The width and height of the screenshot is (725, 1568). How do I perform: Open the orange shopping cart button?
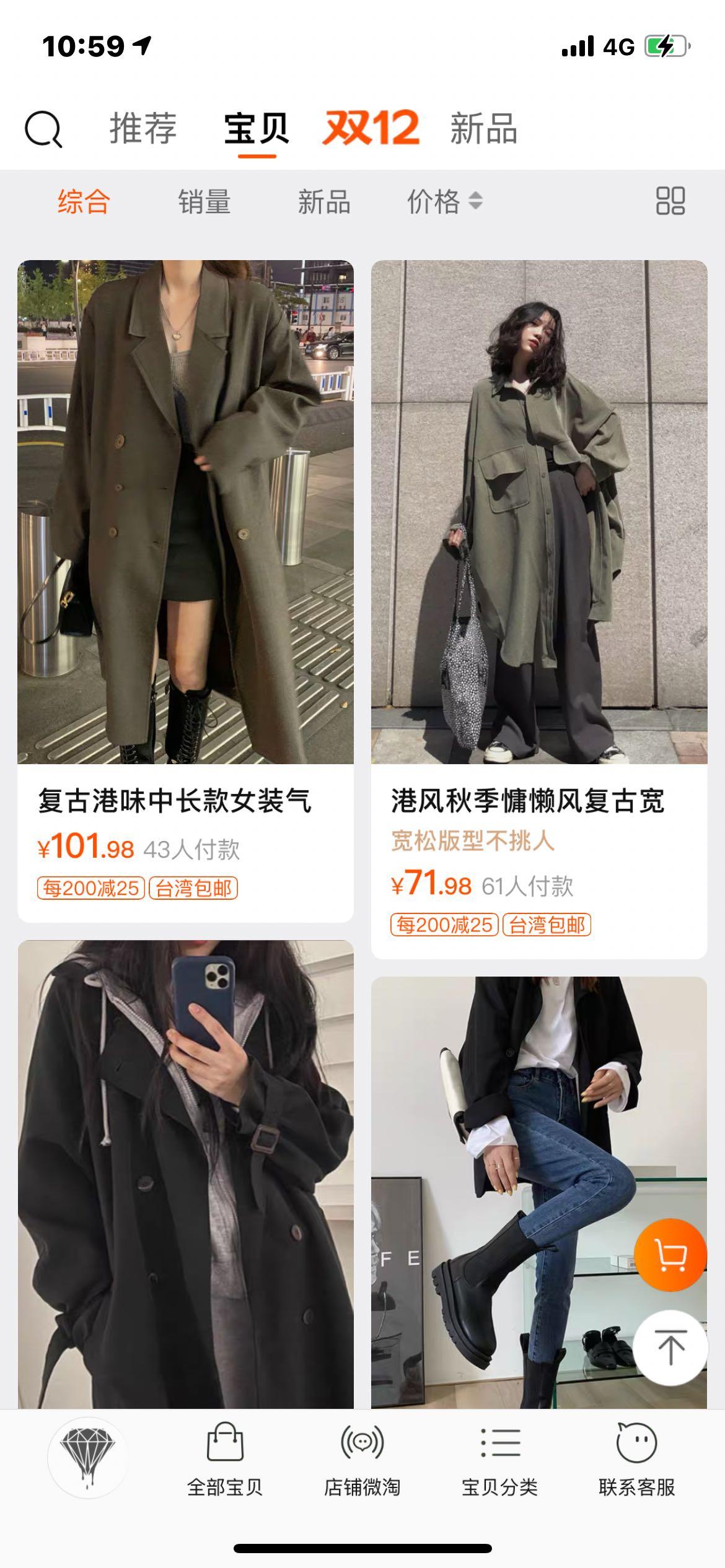[670, 1255]
